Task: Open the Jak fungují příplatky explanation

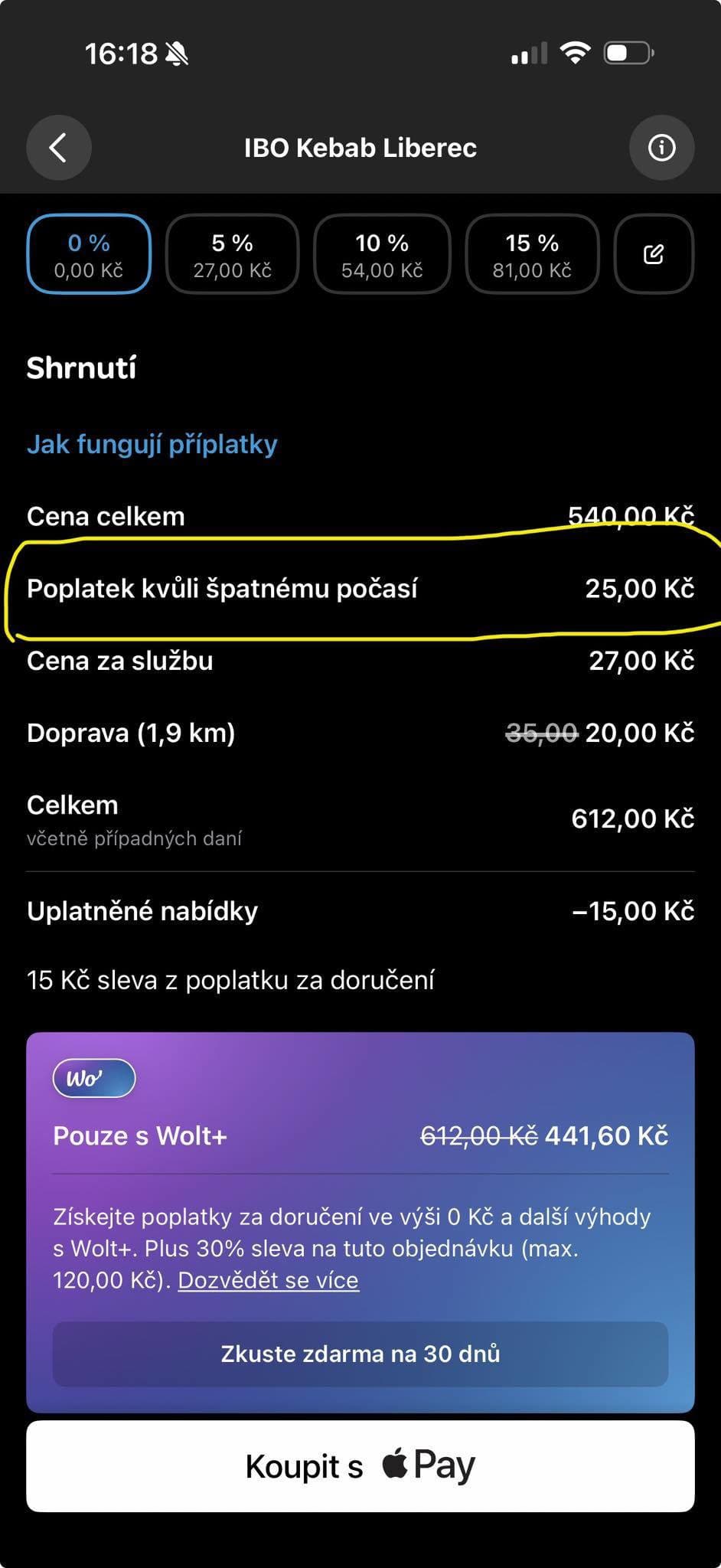Action: [x=152, y=444]
